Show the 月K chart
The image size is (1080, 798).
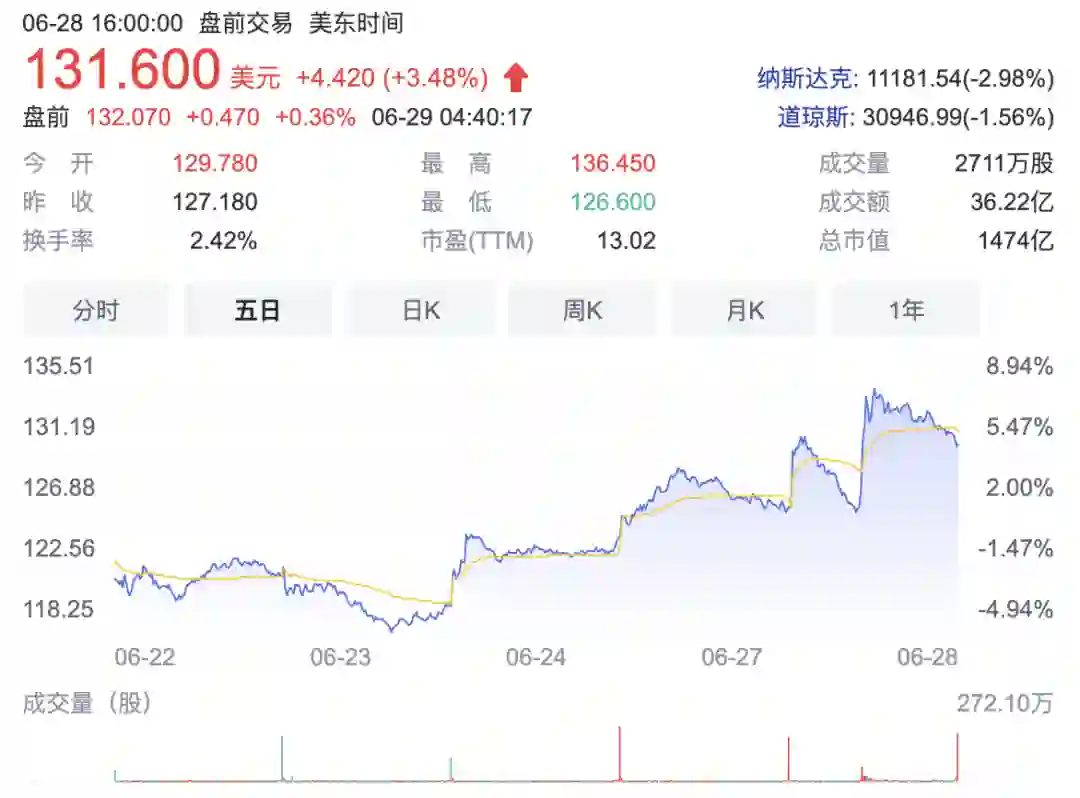[745, 310]
